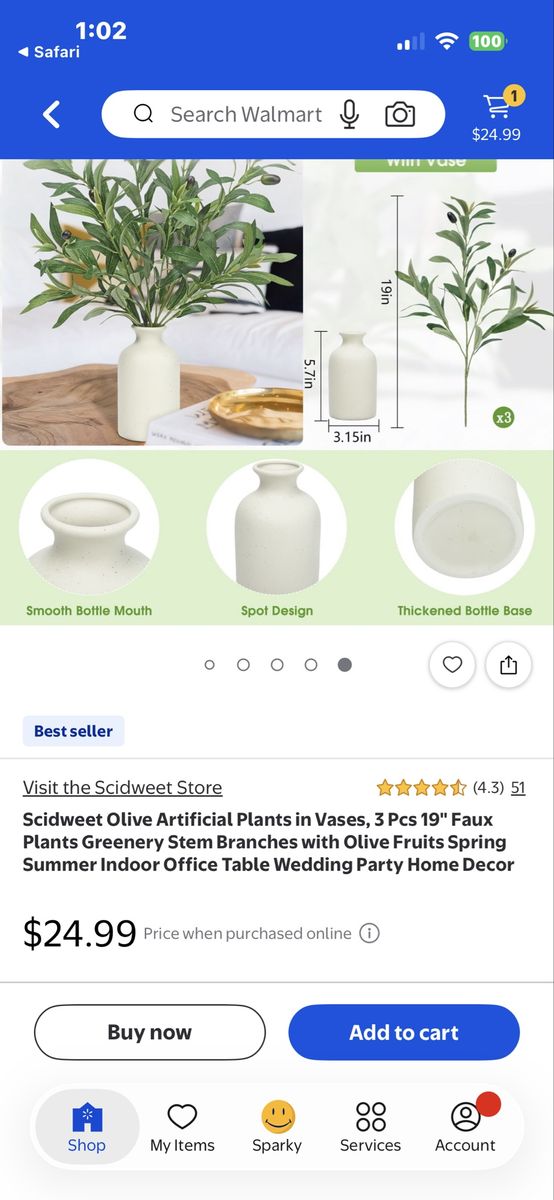The width and height of the screenshot is (554, 1200).
Task: Open the cart showing $24.99
Action: coord(497,115)
